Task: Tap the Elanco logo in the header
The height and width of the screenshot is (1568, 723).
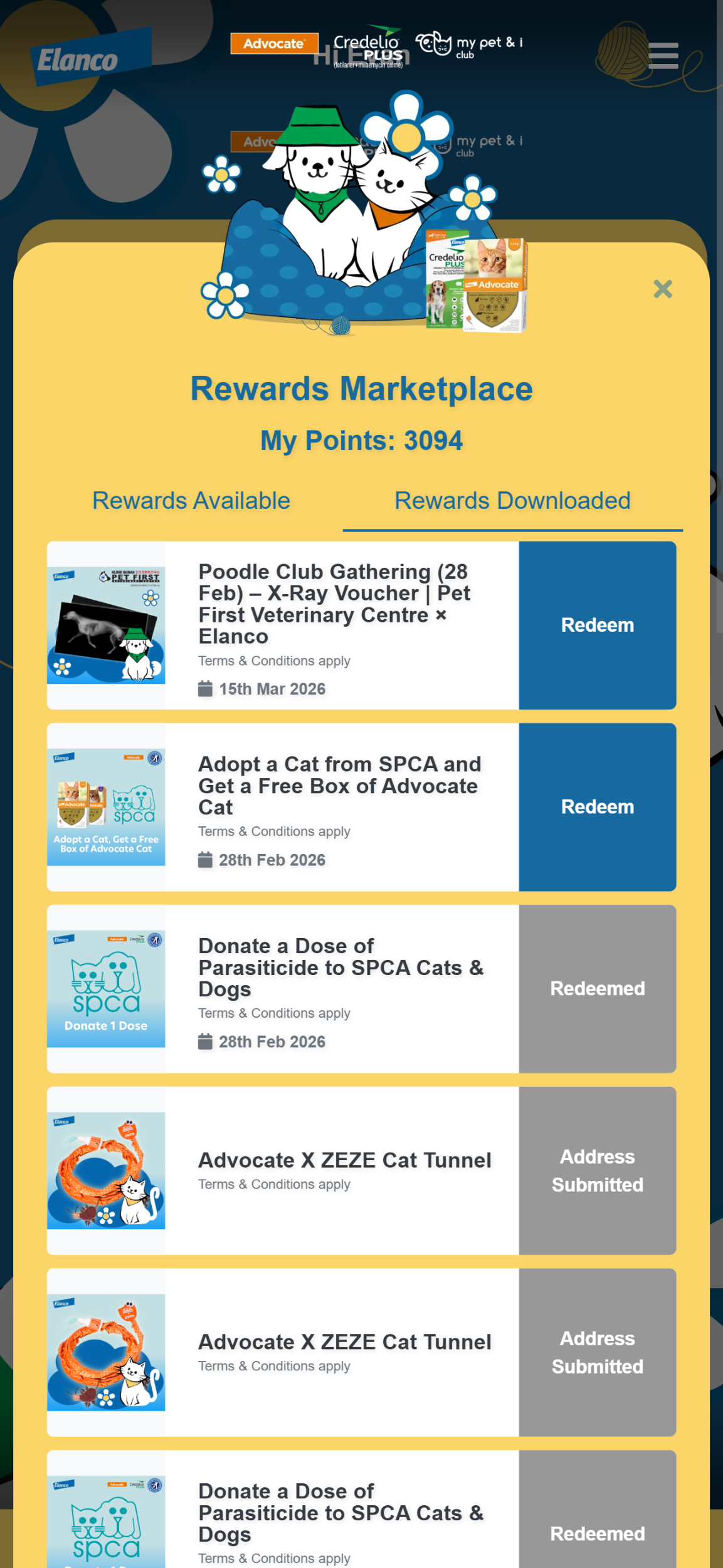Action: coord(91,58)
